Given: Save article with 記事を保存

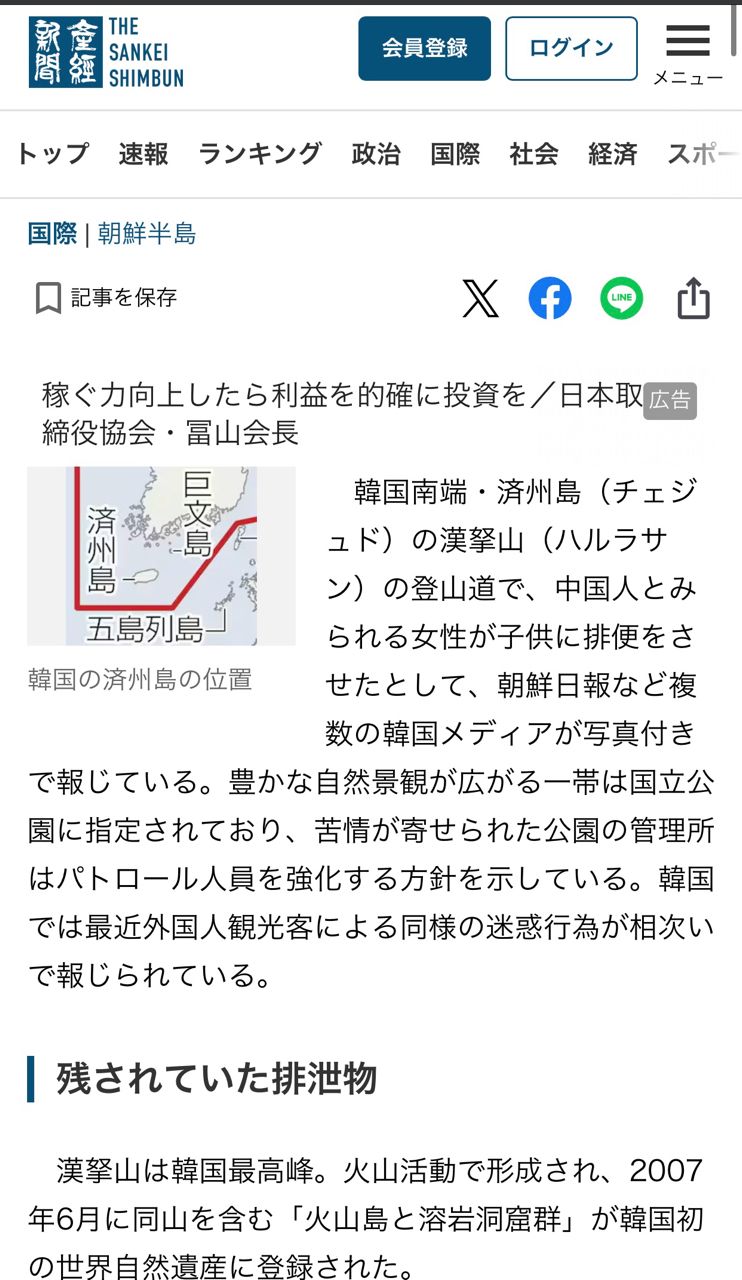Looking at the screenshot, I should (107, 297).
